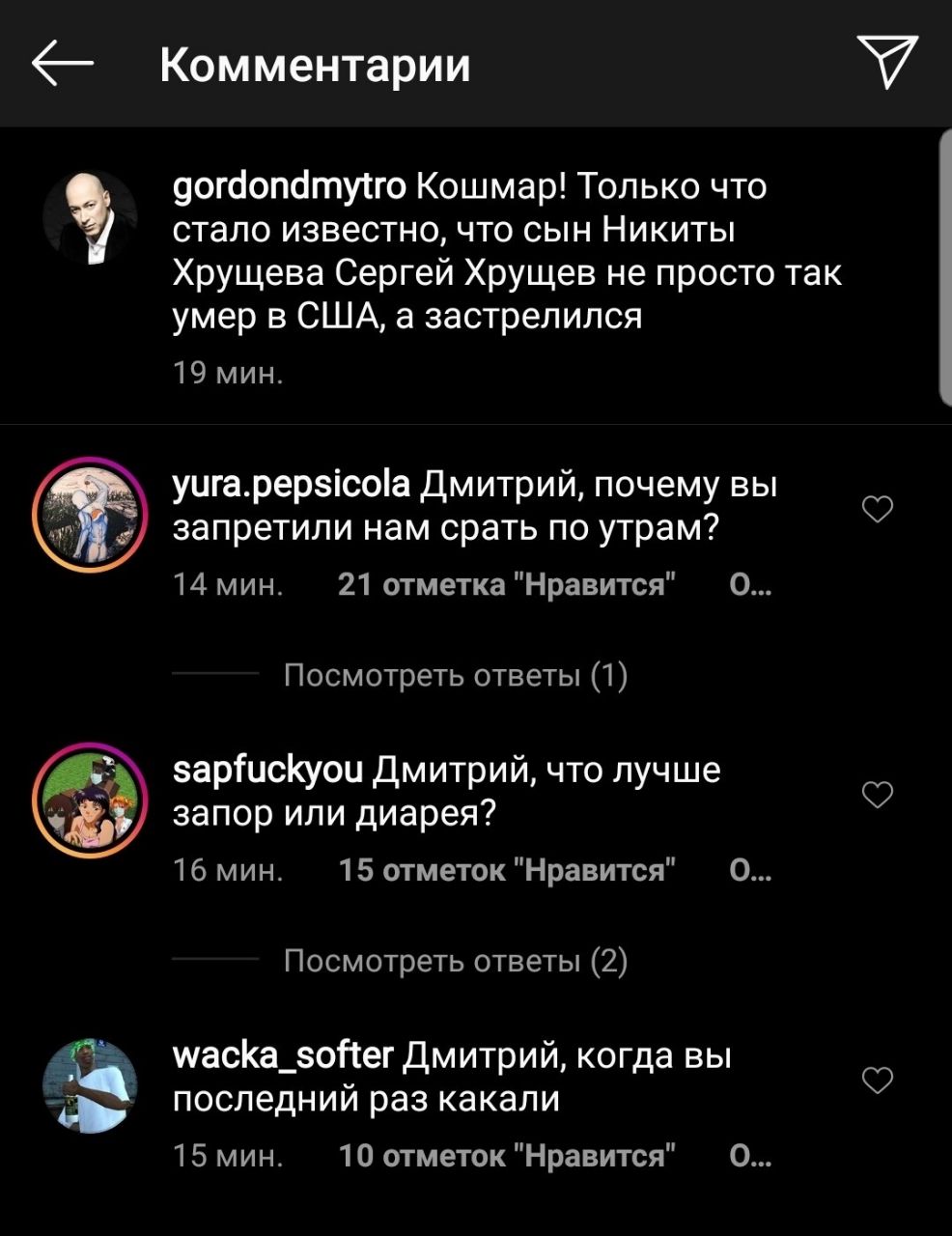Image resolution: width=952 pixels, height=1236 pixels.
Task: View the 1 reply under yura.pepsicola's comment
Action: click(456, 675)
